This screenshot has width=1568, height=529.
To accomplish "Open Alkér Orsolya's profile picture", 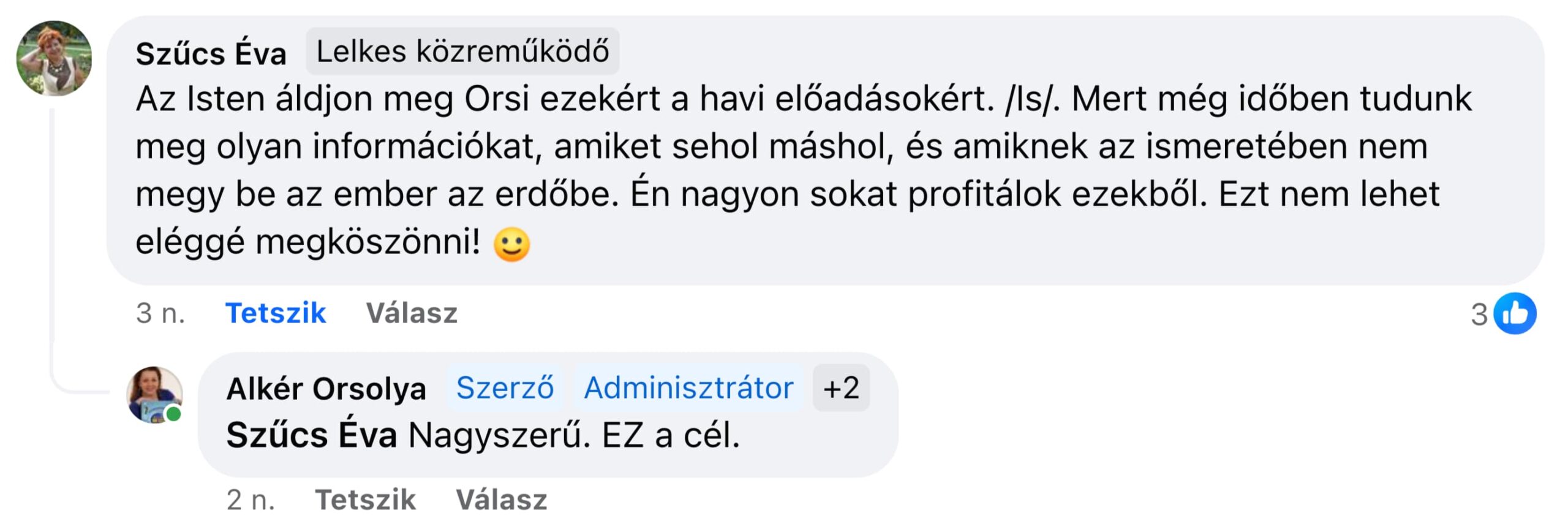I will pyautogui.click(x=154, y=395).
